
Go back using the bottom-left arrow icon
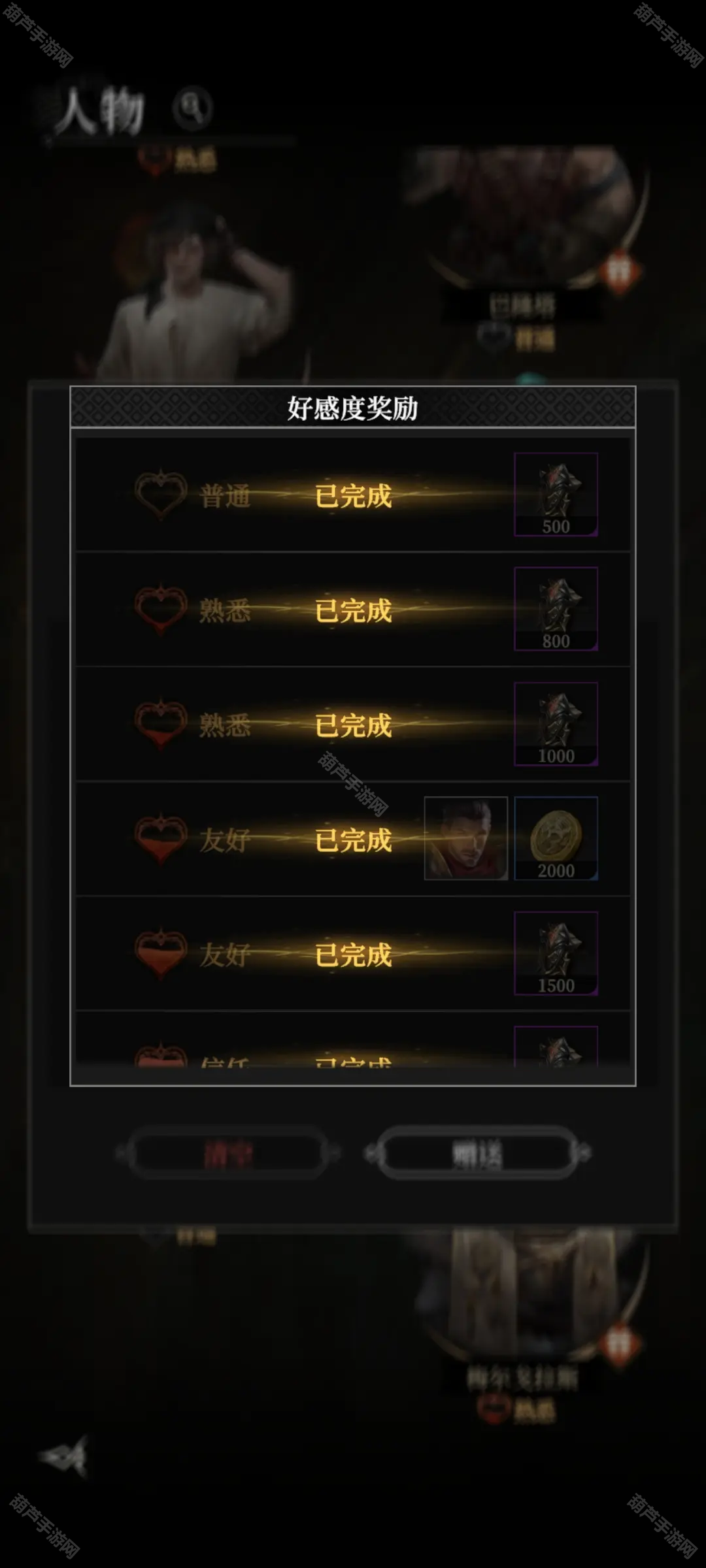[x=64, y=1456]
